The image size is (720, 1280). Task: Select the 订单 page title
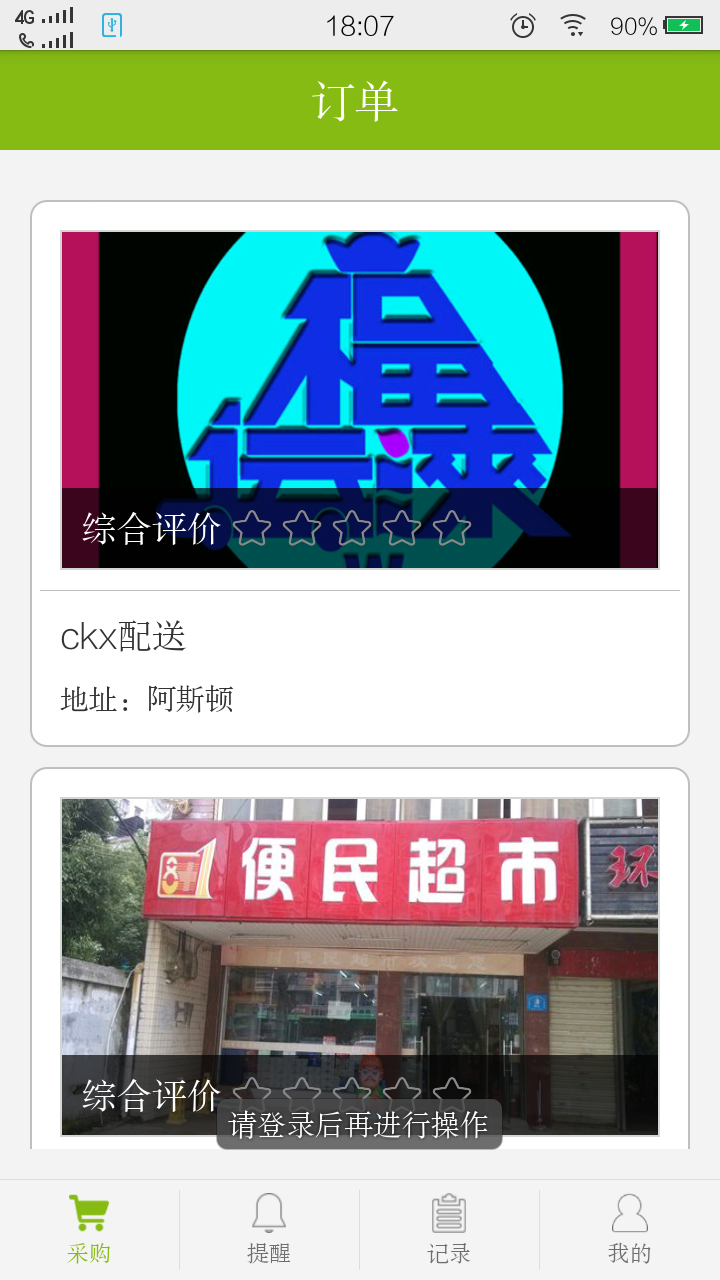pyautogui.click(x=360, y=101)
